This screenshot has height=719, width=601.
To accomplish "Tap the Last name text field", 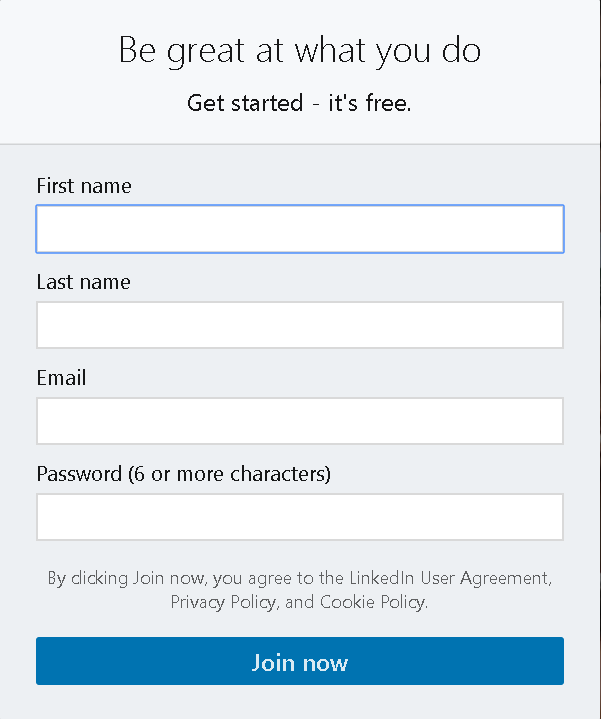I will [x=300, y=325].
